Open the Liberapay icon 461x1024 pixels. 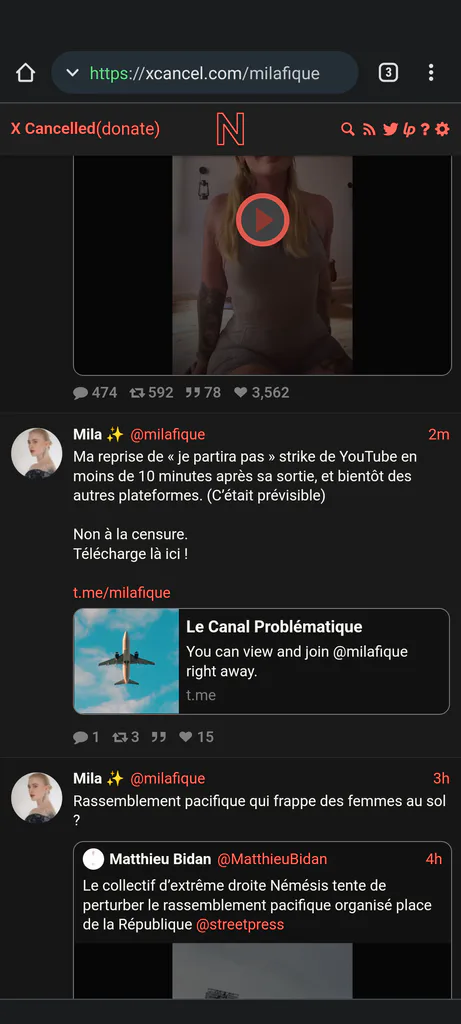click(409, 129)
